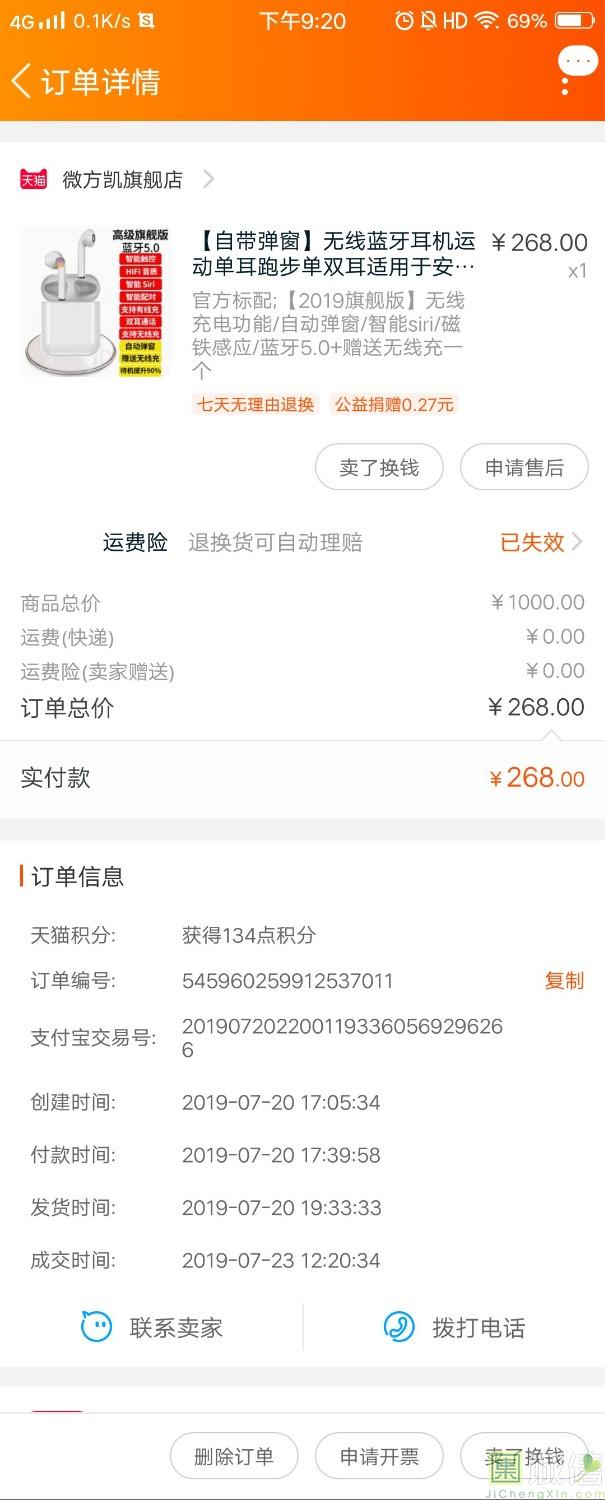Viewport: 605px width, 1500px height.
Task: Open the wireless earphone product listing
Action: click(x=333, y=255)
